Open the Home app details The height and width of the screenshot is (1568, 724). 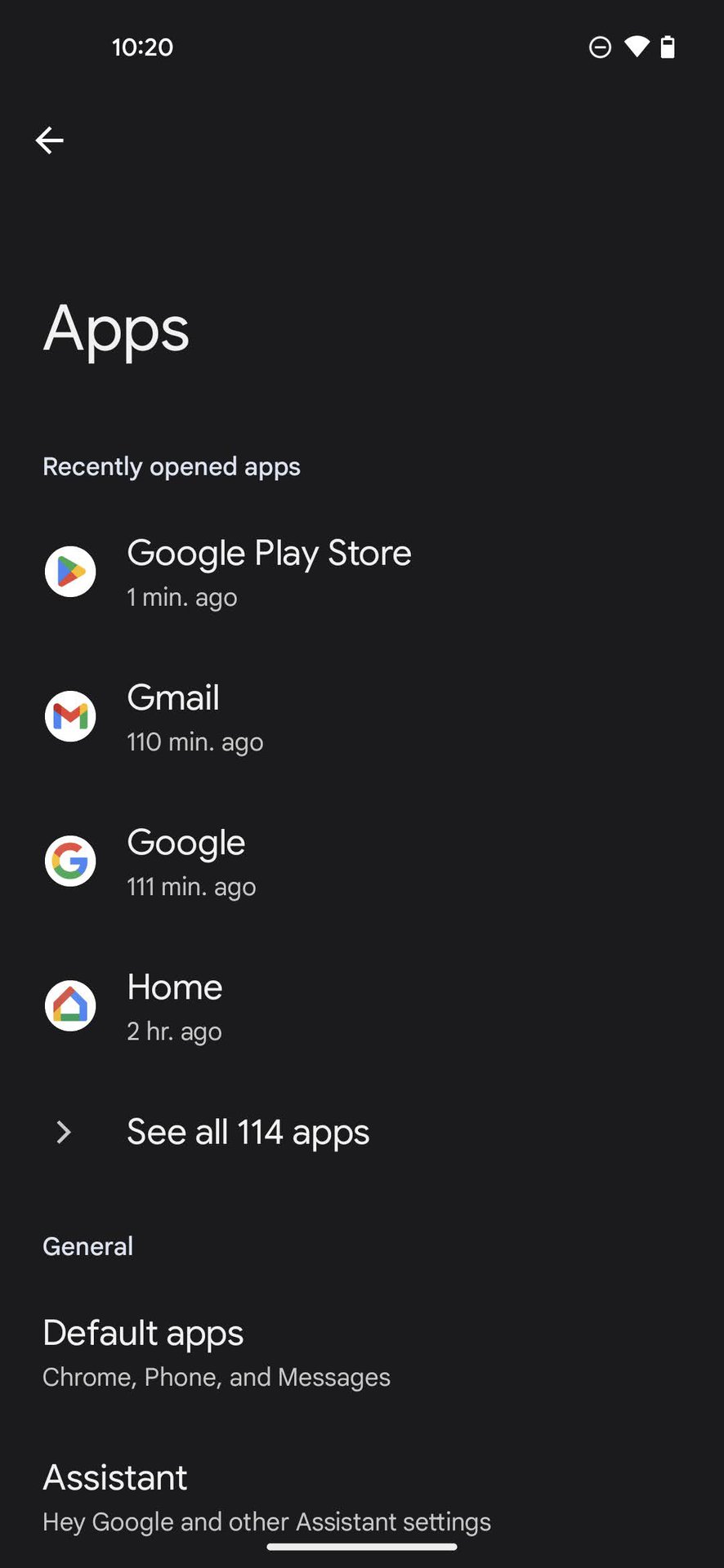pyautogui.click(x=174, y=1006)
